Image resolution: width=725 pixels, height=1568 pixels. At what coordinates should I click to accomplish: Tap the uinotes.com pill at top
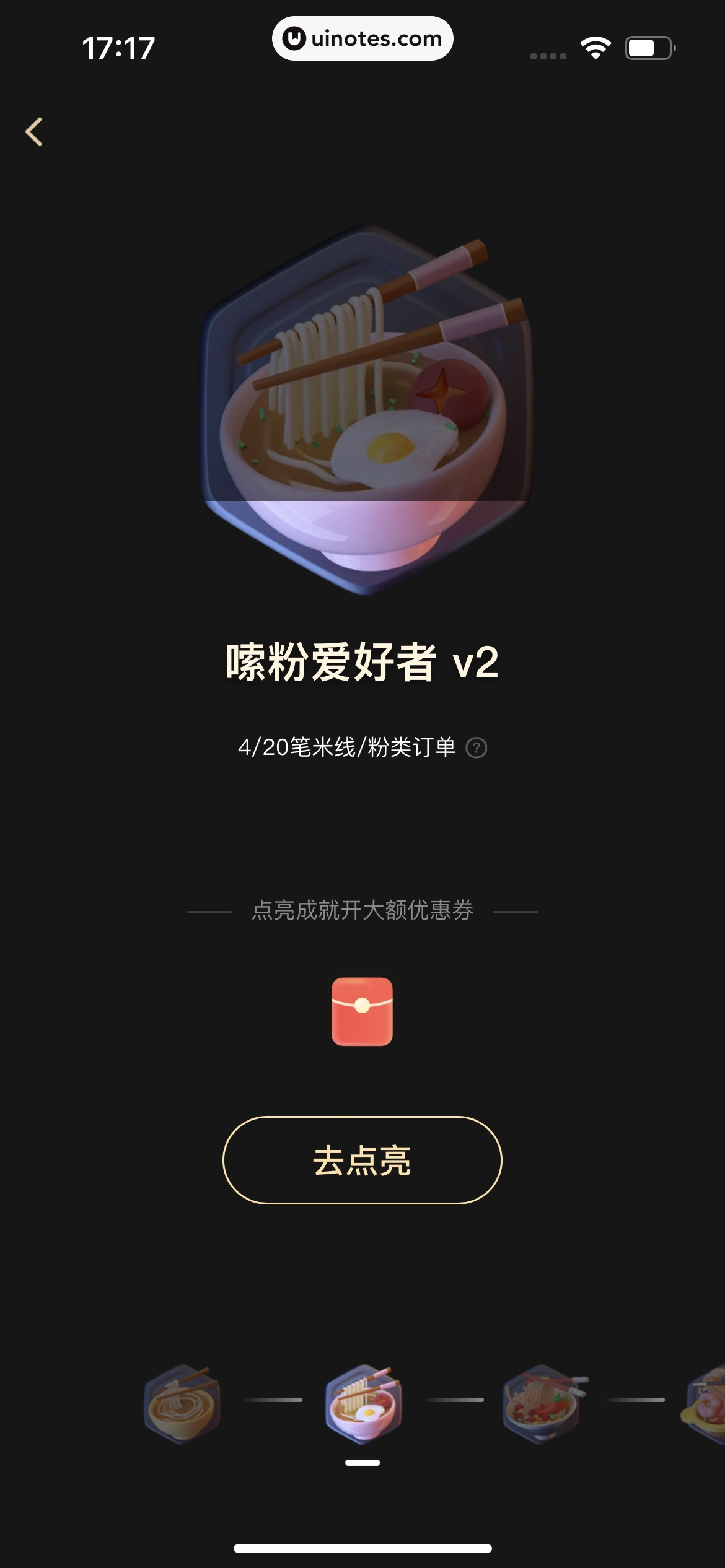pyautogui.click(x=362, y=38)
